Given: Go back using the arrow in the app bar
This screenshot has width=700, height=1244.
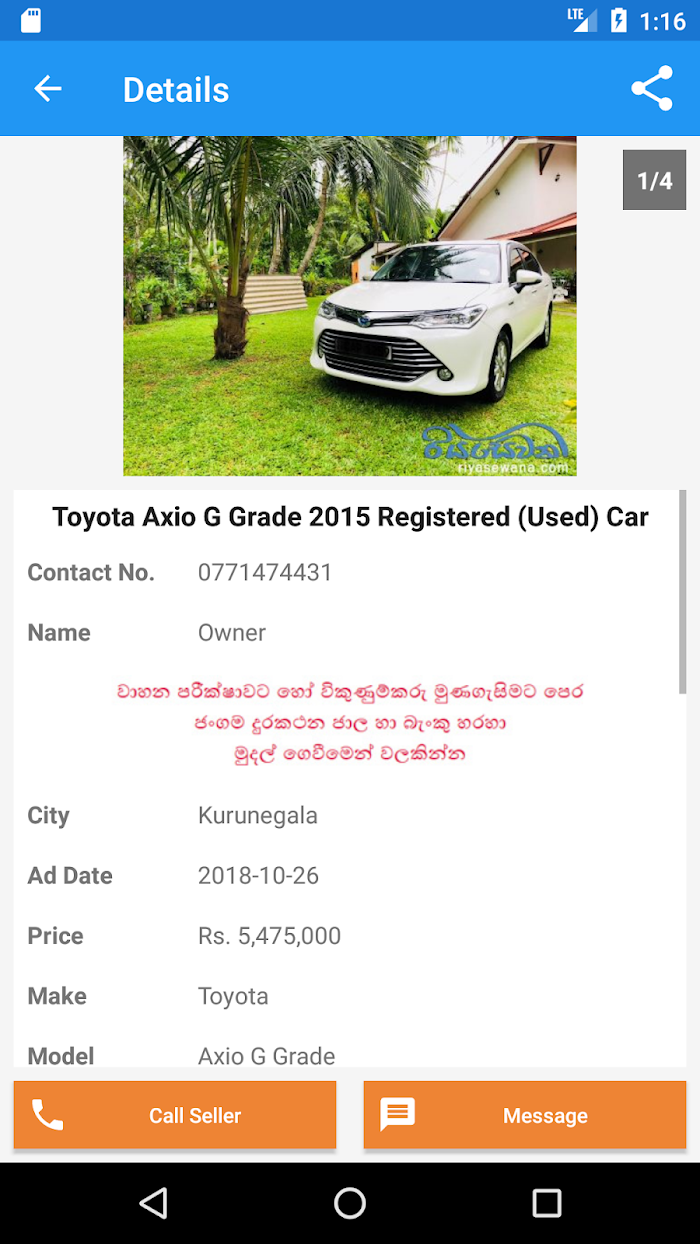Looking at the screenshot, I should [x=48, y=89].
